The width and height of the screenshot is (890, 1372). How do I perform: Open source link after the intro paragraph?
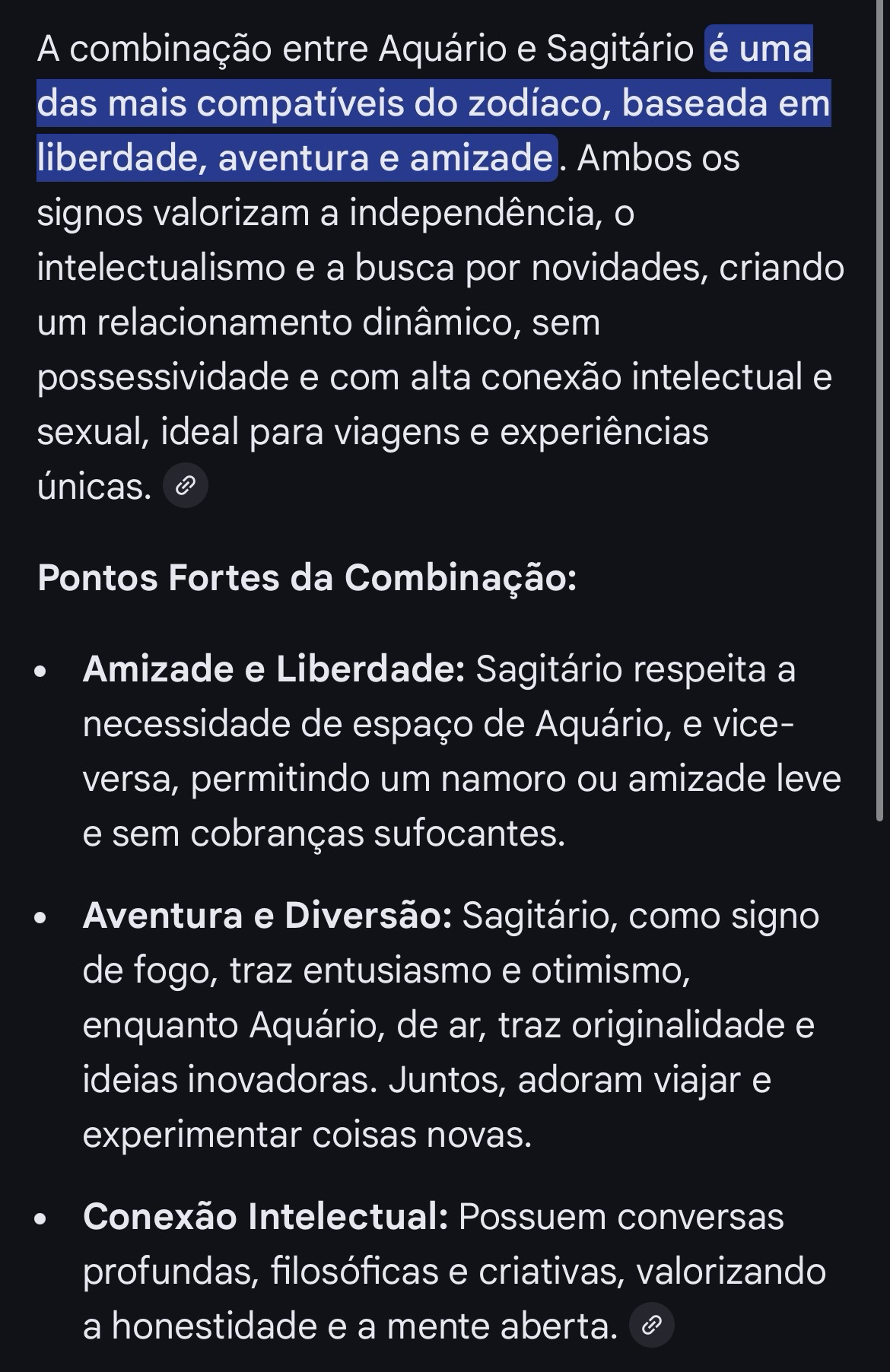pyautogui.click(x=186, y=485)
